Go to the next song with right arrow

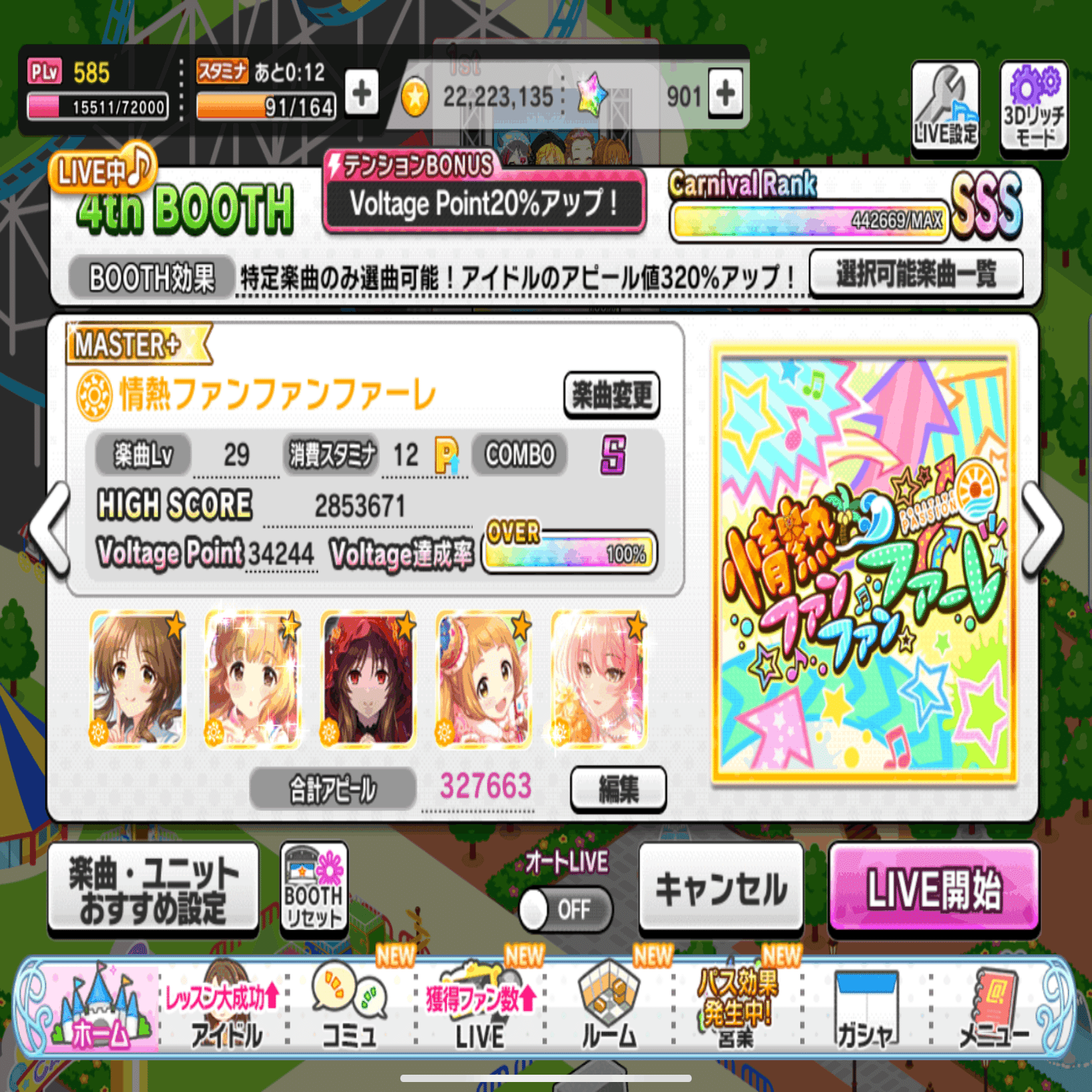click(1043, 528)
